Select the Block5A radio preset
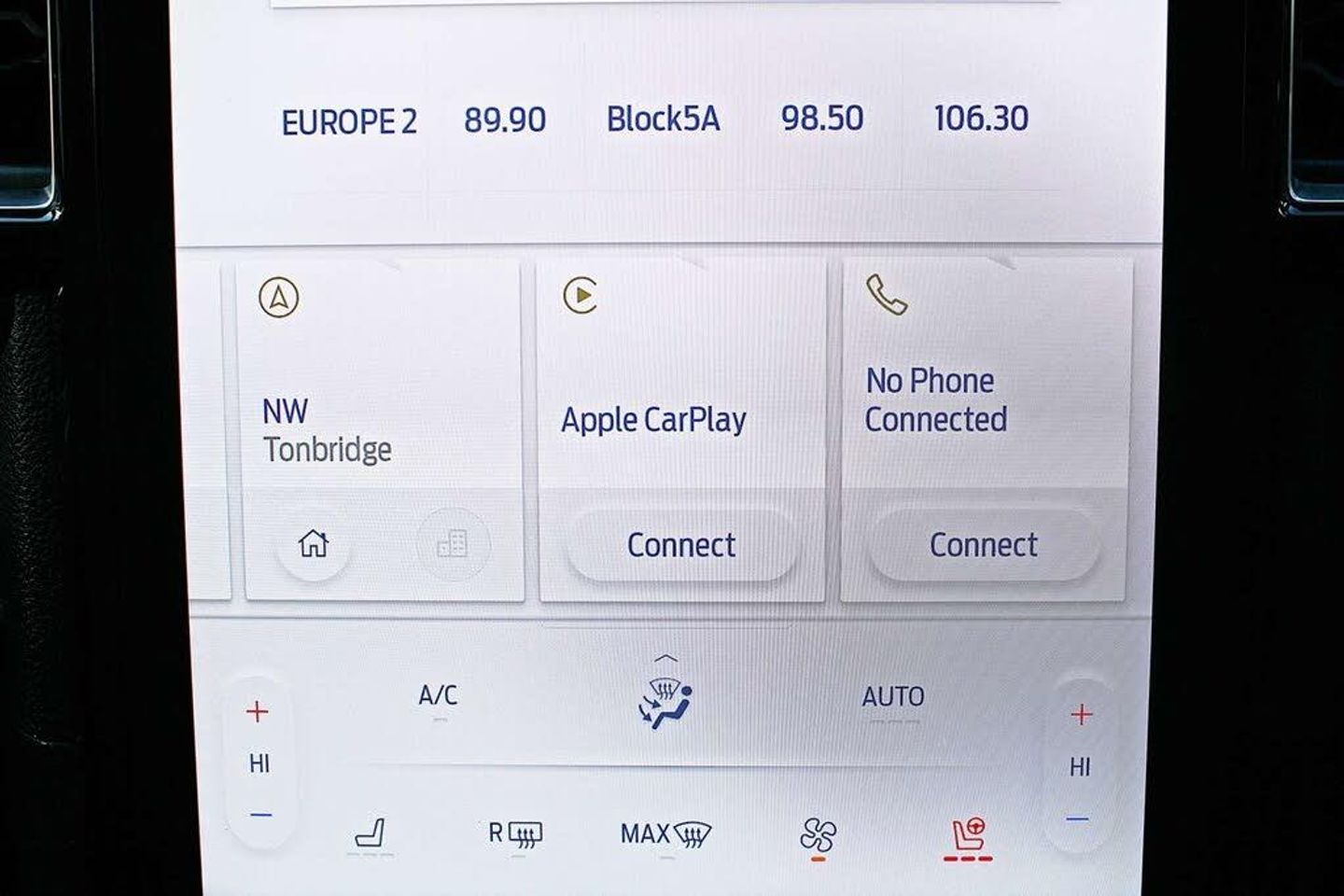The image size is (1344, 896). (x=663, y=119)
